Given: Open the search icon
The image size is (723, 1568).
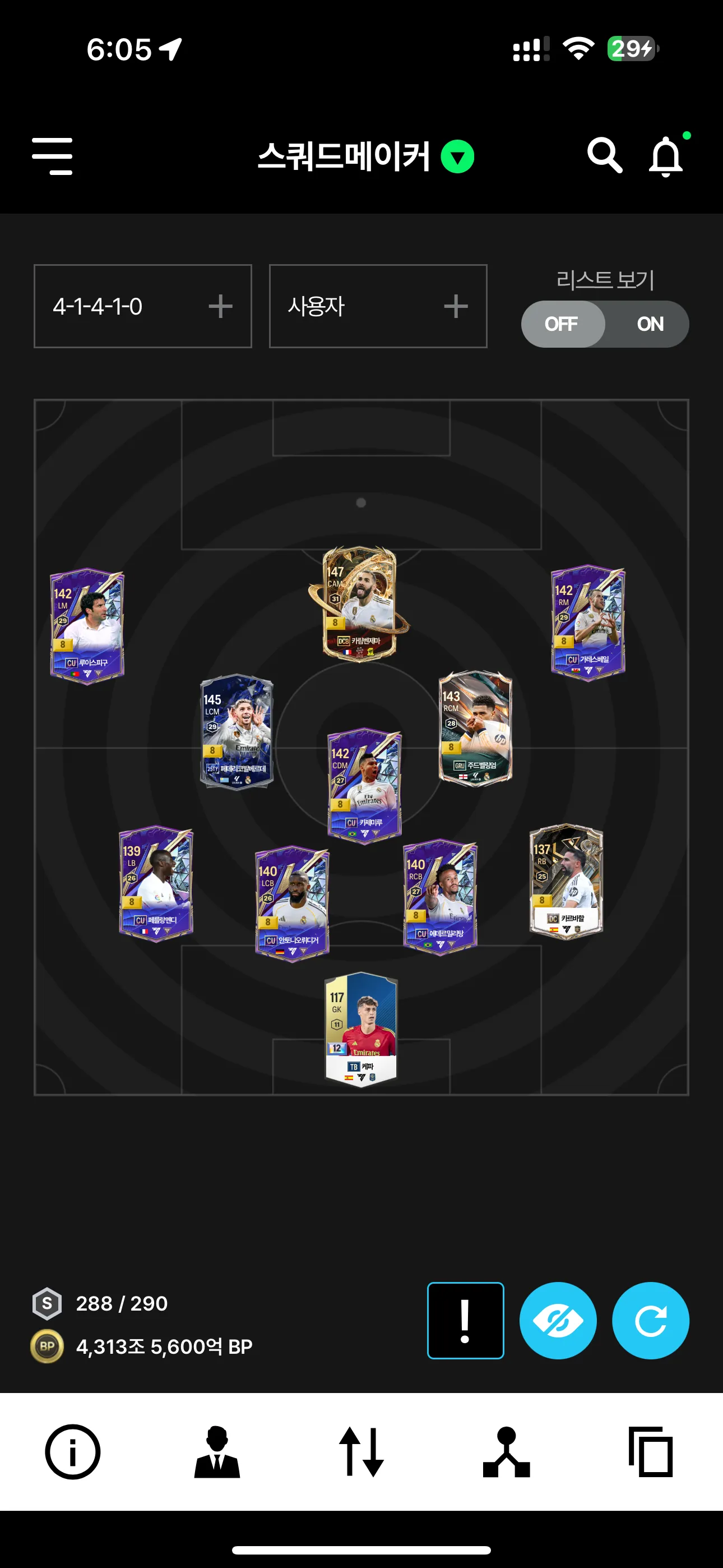Looking at the screenshot, I should 604,156.
